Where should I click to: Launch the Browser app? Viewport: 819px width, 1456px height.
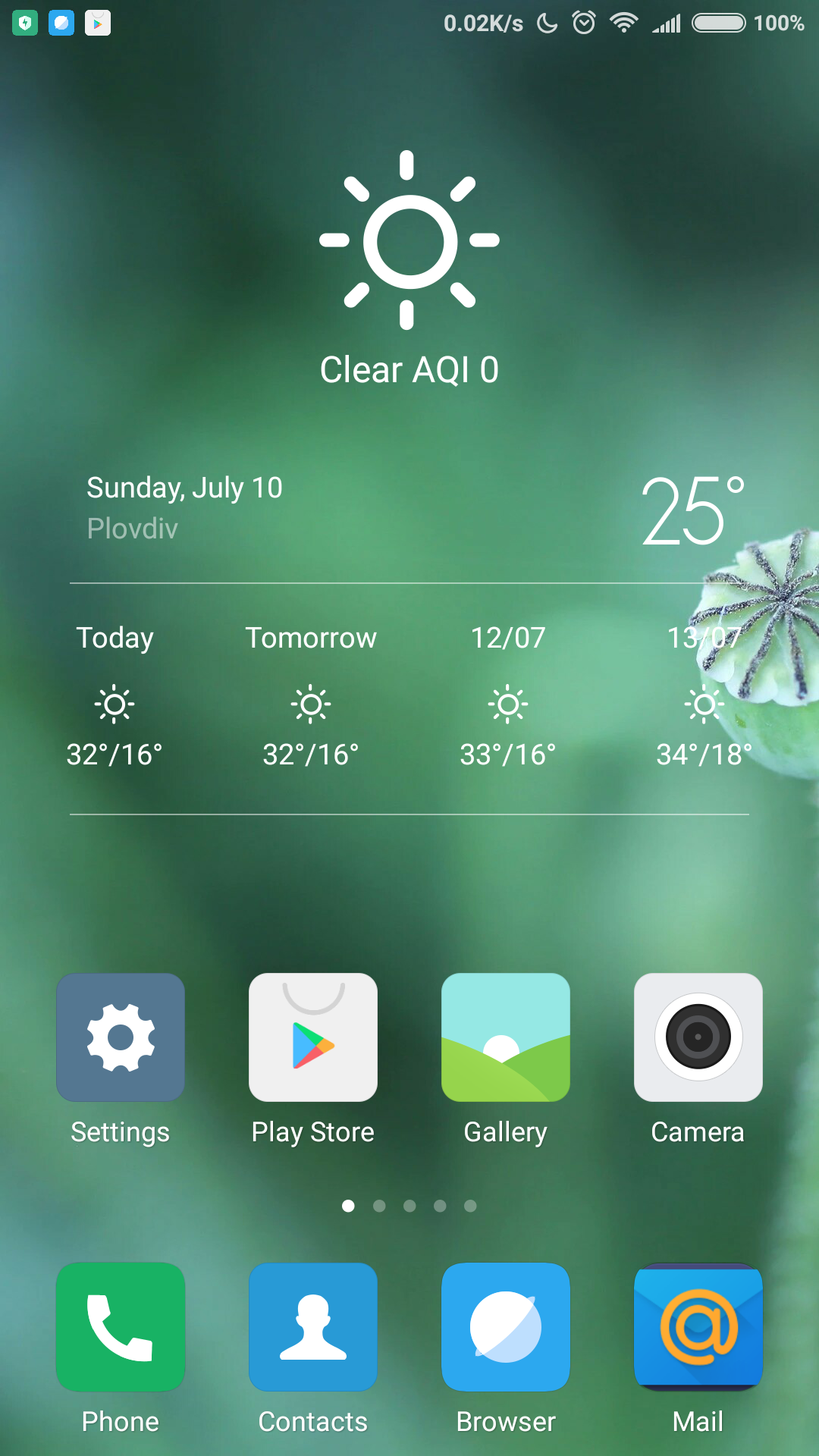pos(506,1327)
